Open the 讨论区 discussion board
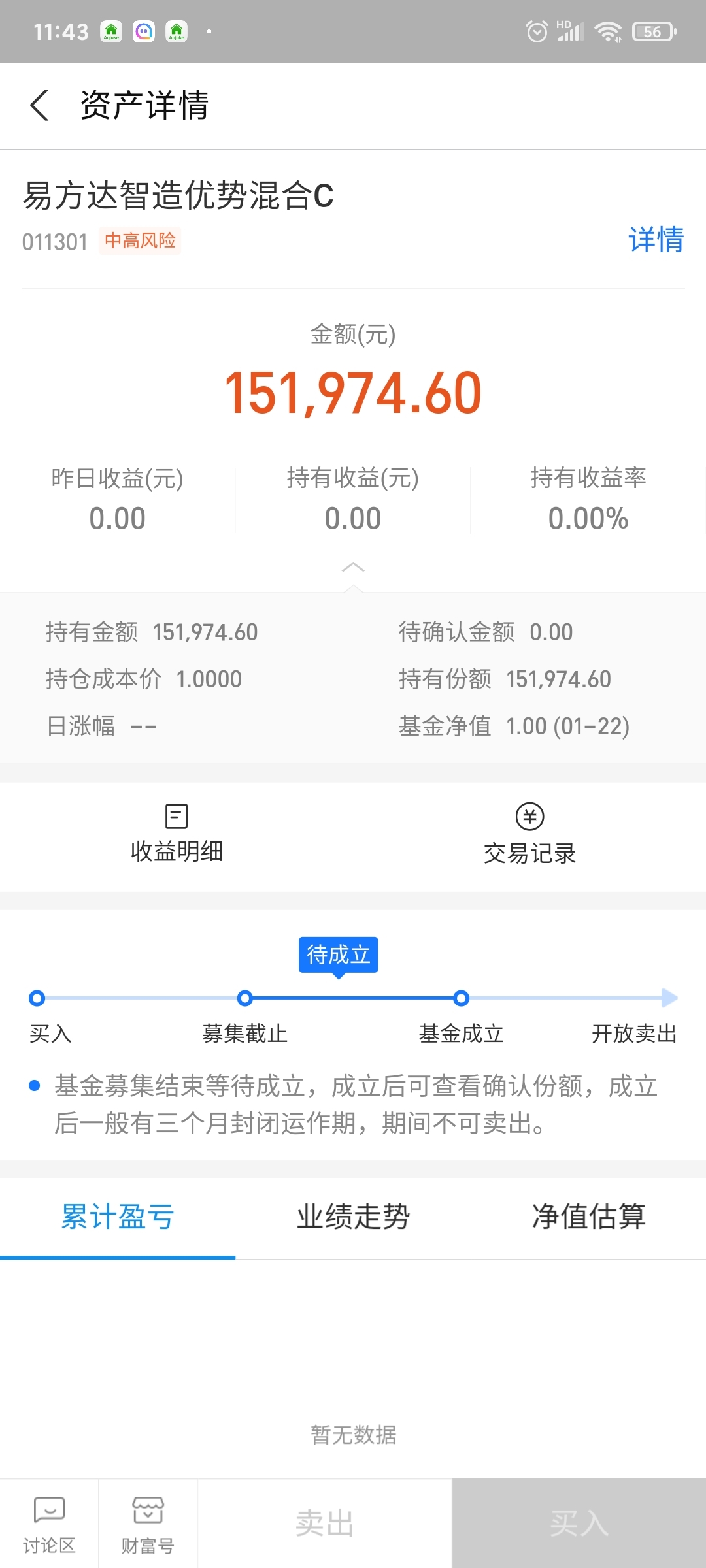706x1568 pixels. click(49, 1524)
